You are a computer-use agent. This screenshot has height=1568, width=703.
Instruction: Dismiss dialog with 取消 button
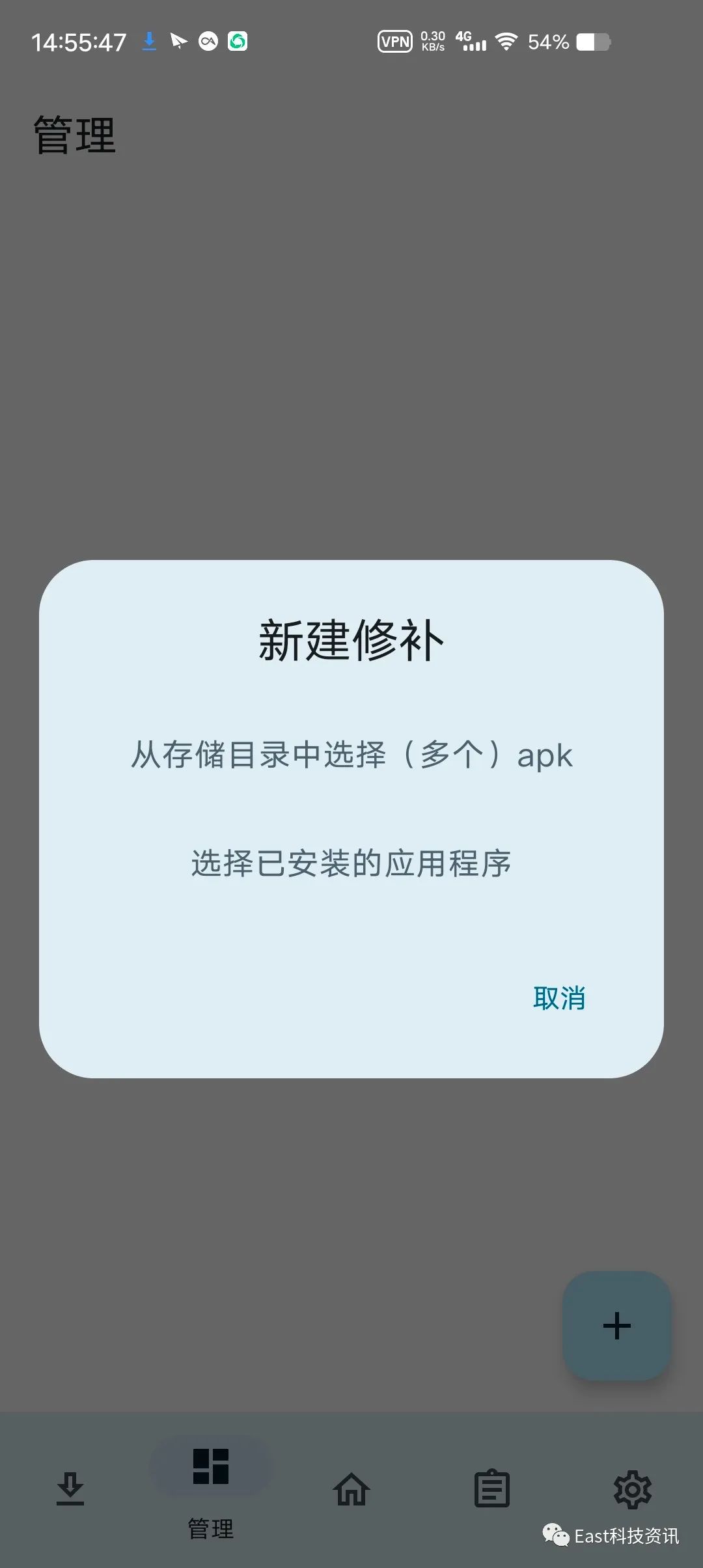[558, 998]
